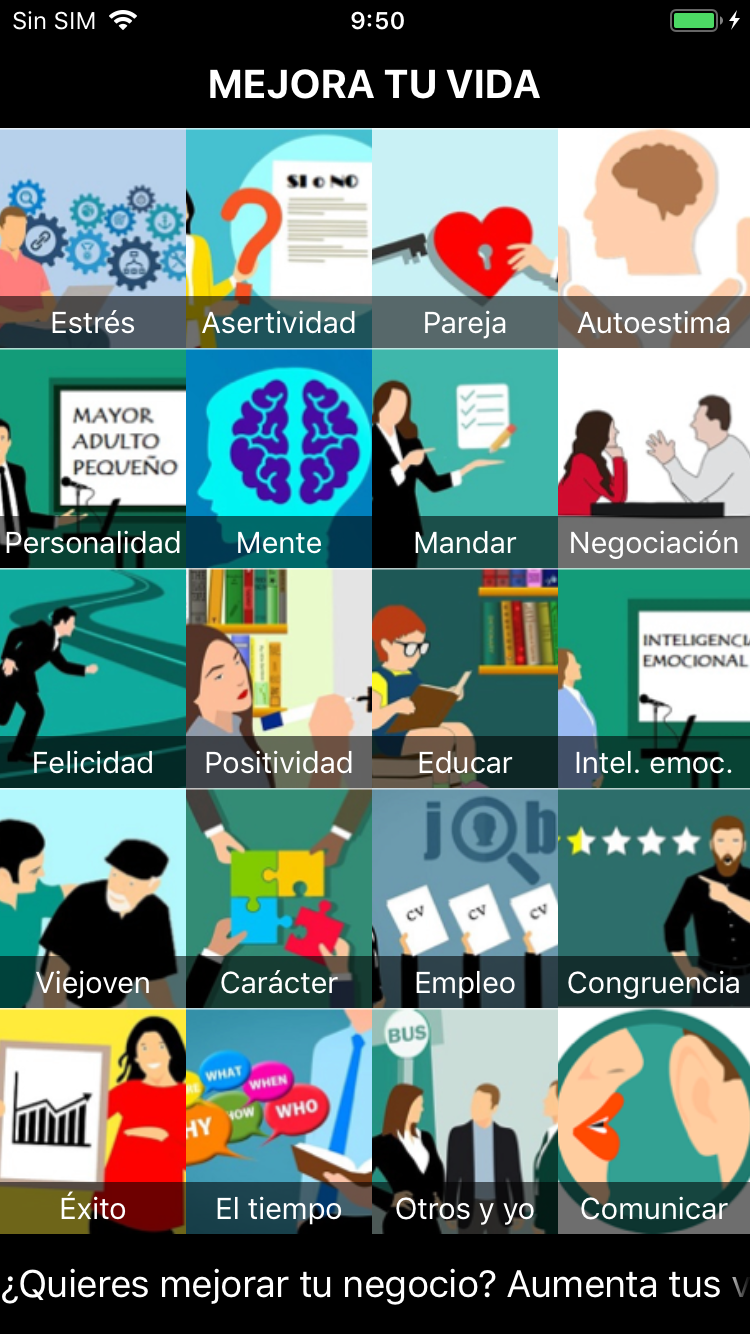Open the Estrés category tile
The height and width of the screenshot is (1334, 750).
pyautogui.click(x=93, y=238)
